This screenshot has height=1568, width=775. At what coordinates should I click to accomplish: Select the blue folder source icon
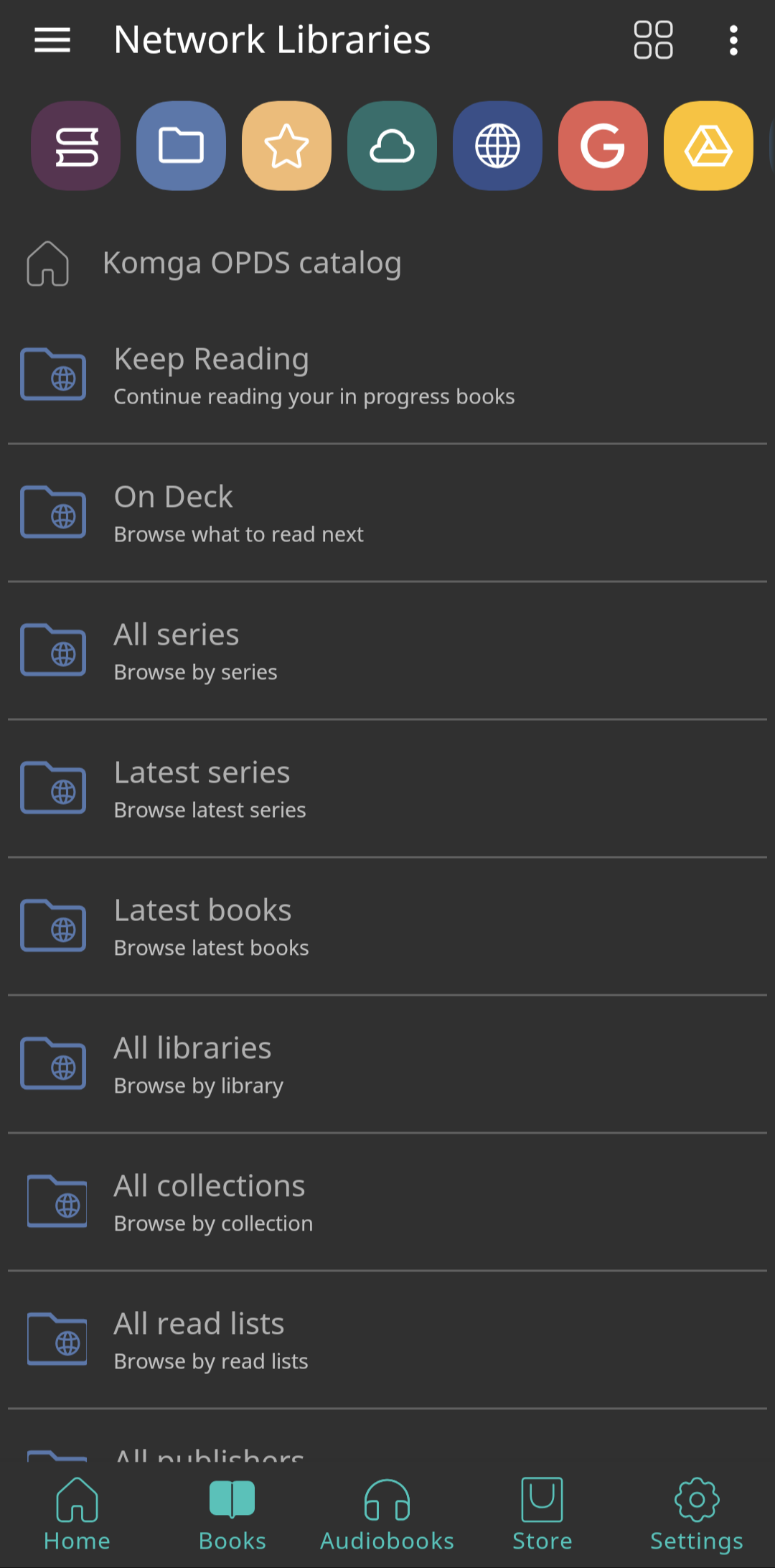(x=181, y=146)
